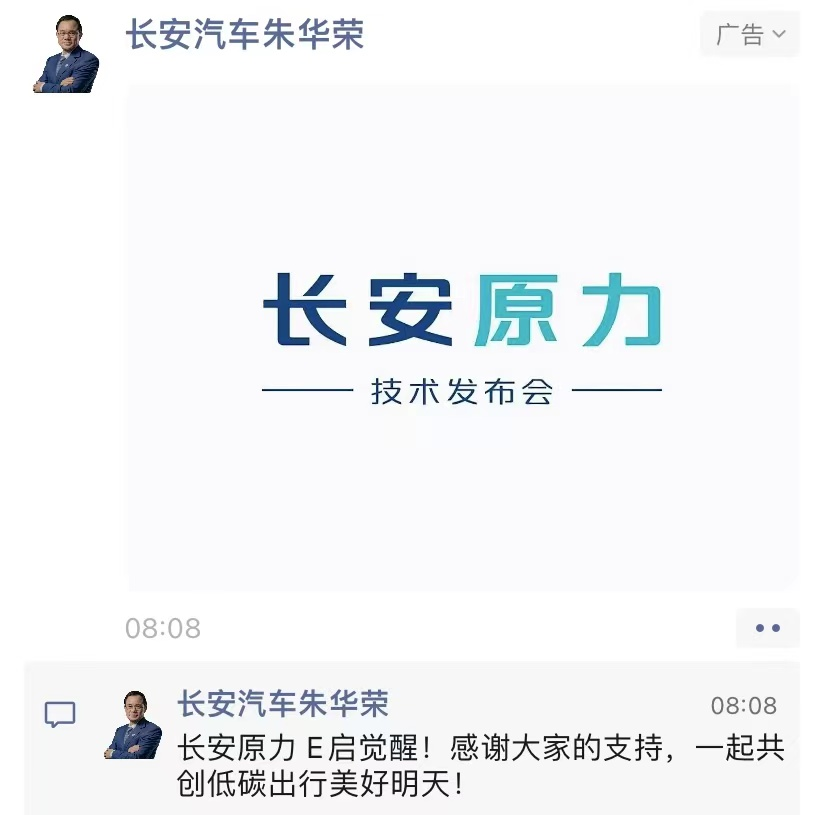Open the 长安汽车朱华荣 profile from the post header
This screenshot has width=828, height=815.
[x=245, y=35]
